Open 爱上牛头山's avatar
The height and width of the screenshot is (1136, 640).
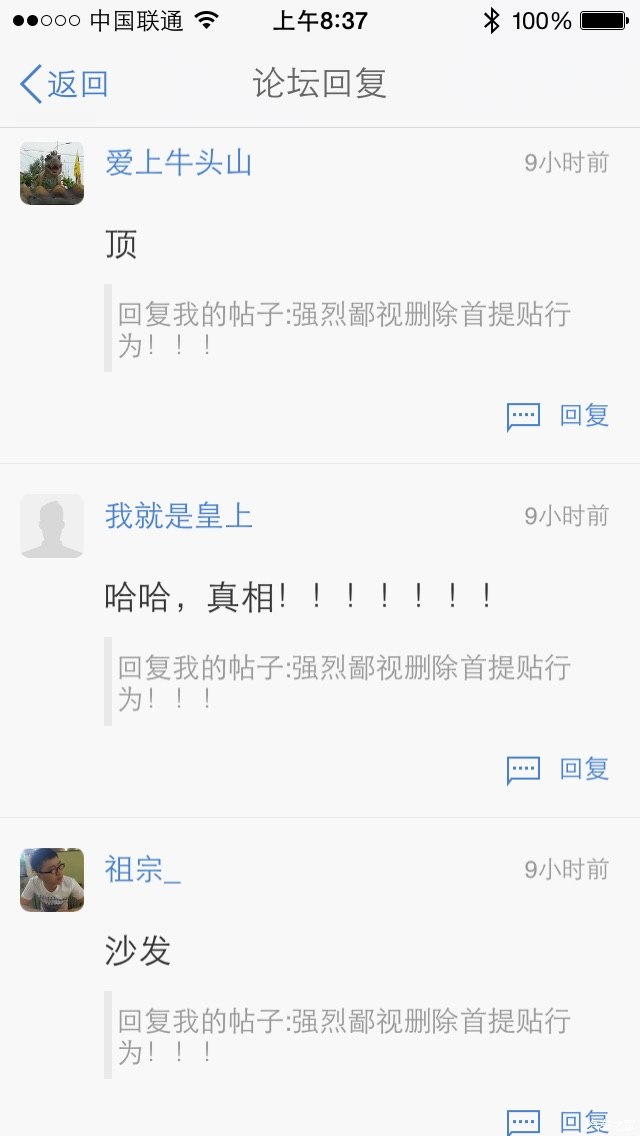point(52,173)
